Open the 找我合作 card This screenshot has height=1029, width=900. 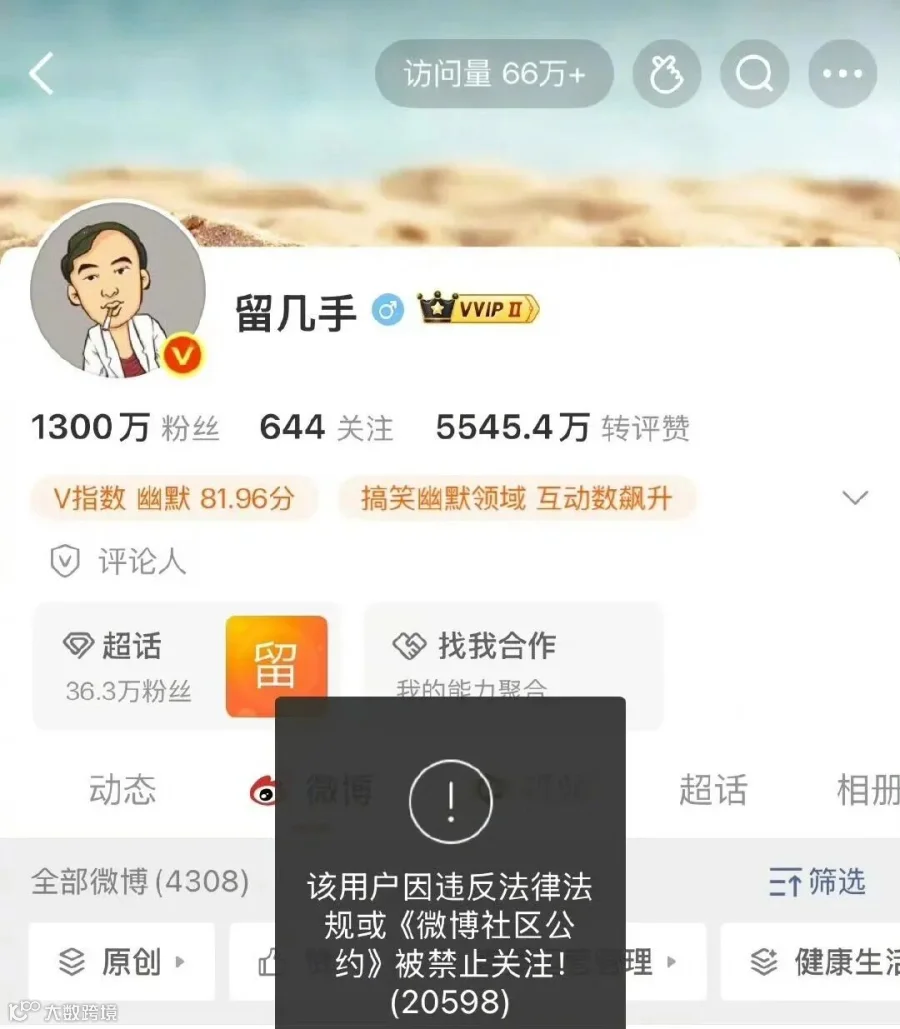[513, 666]
